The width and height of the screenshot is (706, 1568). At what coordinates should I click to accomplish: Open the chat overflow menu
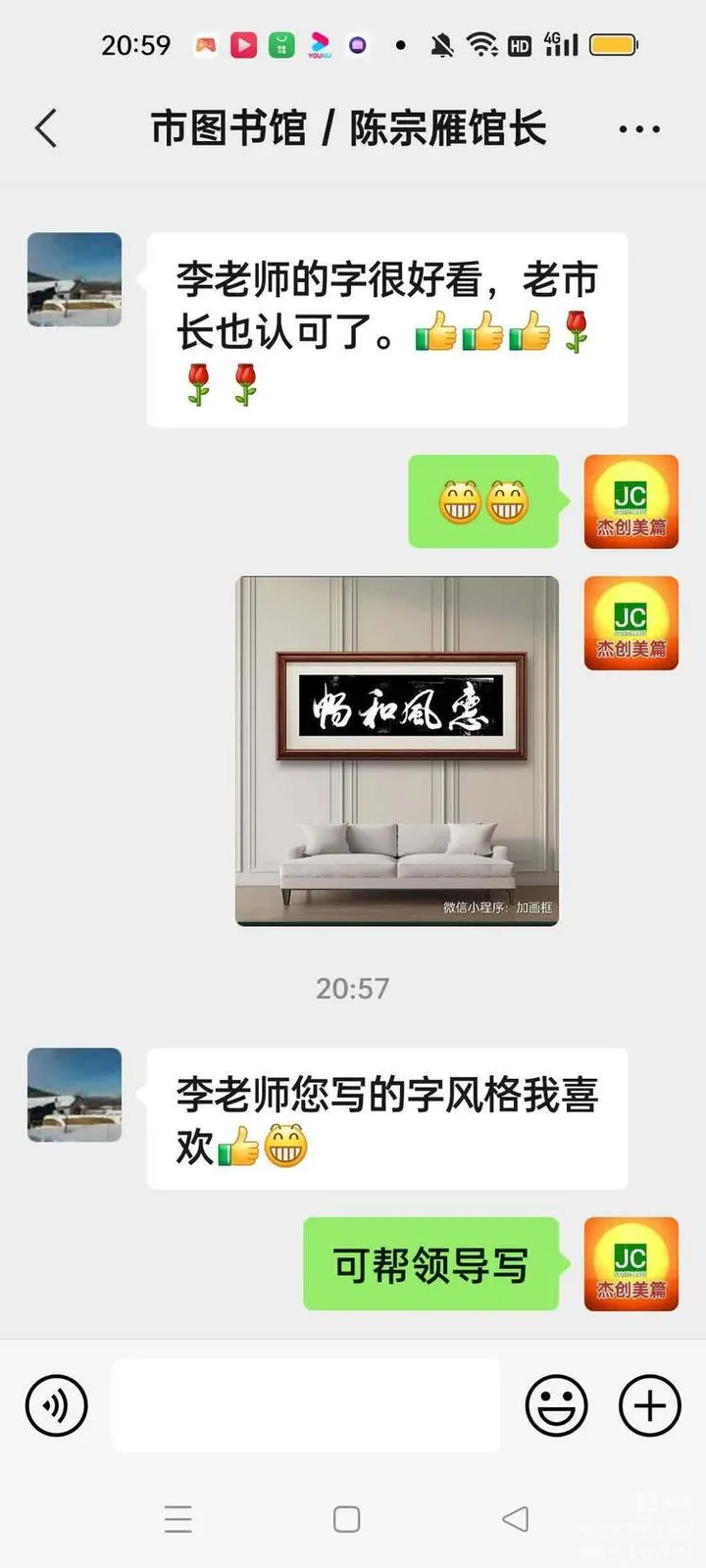point(639,128)
